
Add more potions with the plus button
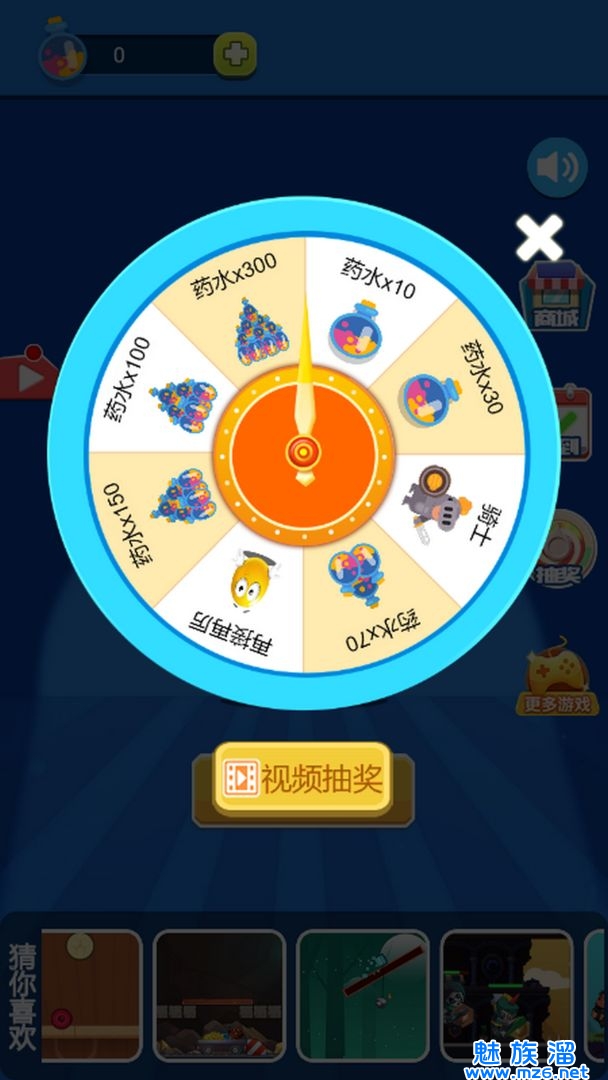click(236, 55)
